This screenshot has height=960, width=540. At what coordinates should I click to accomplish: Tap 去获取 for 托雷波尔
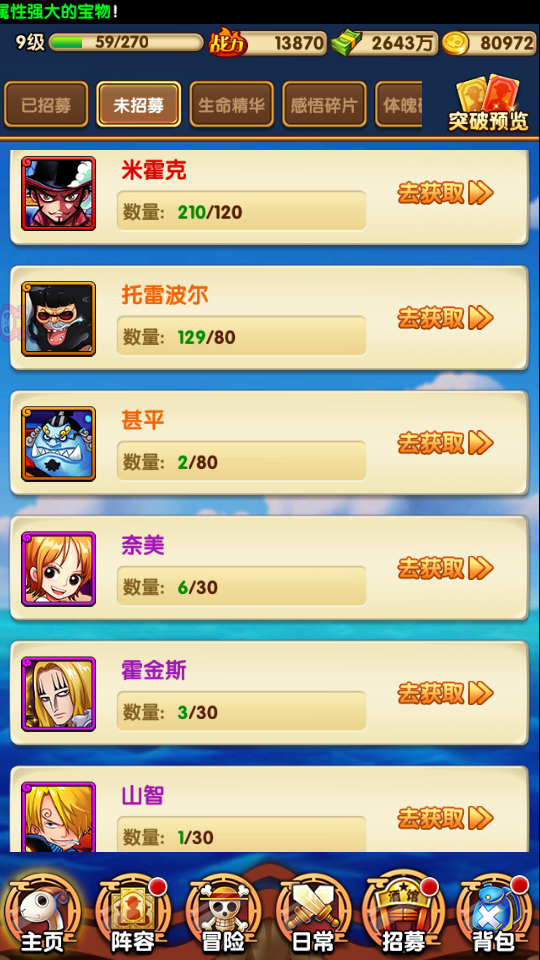[445, 318]
